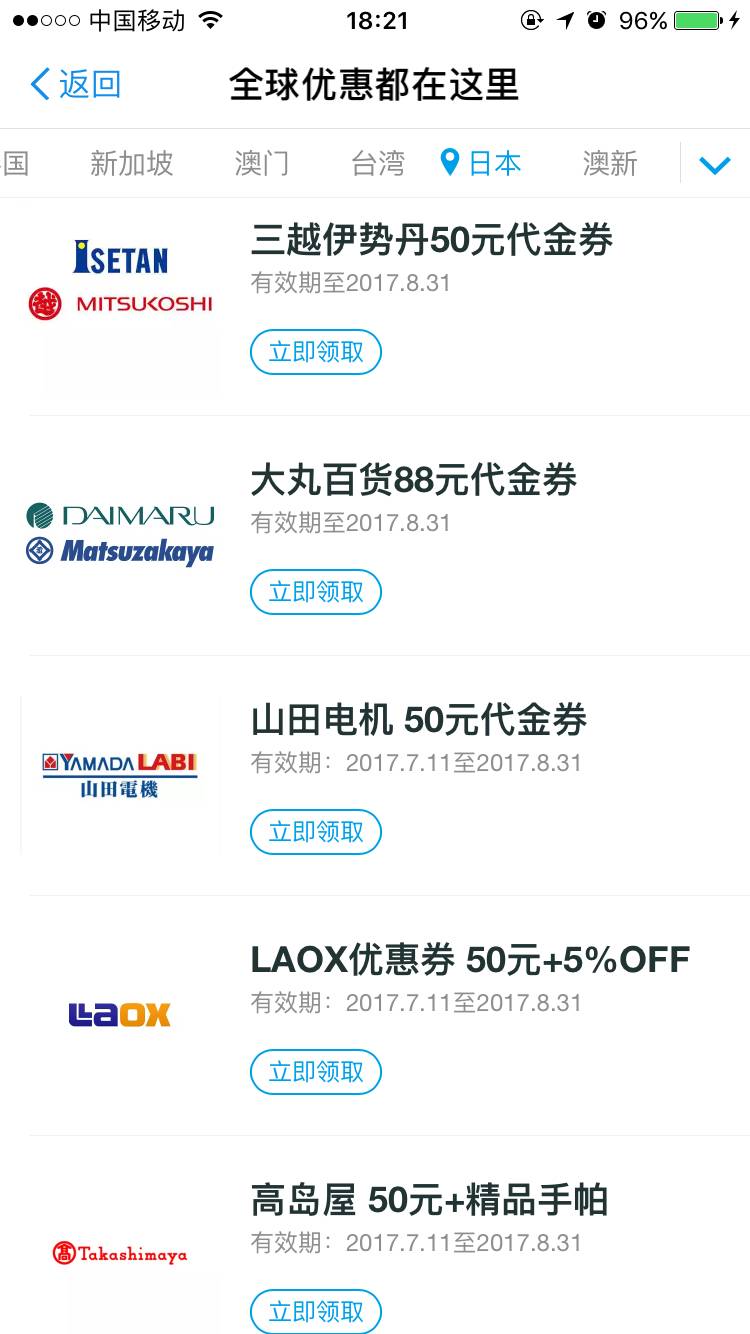The height and width of the screenshot is (1334, 750).
Task: Select the 澳门 region tab
Action: 263,164
